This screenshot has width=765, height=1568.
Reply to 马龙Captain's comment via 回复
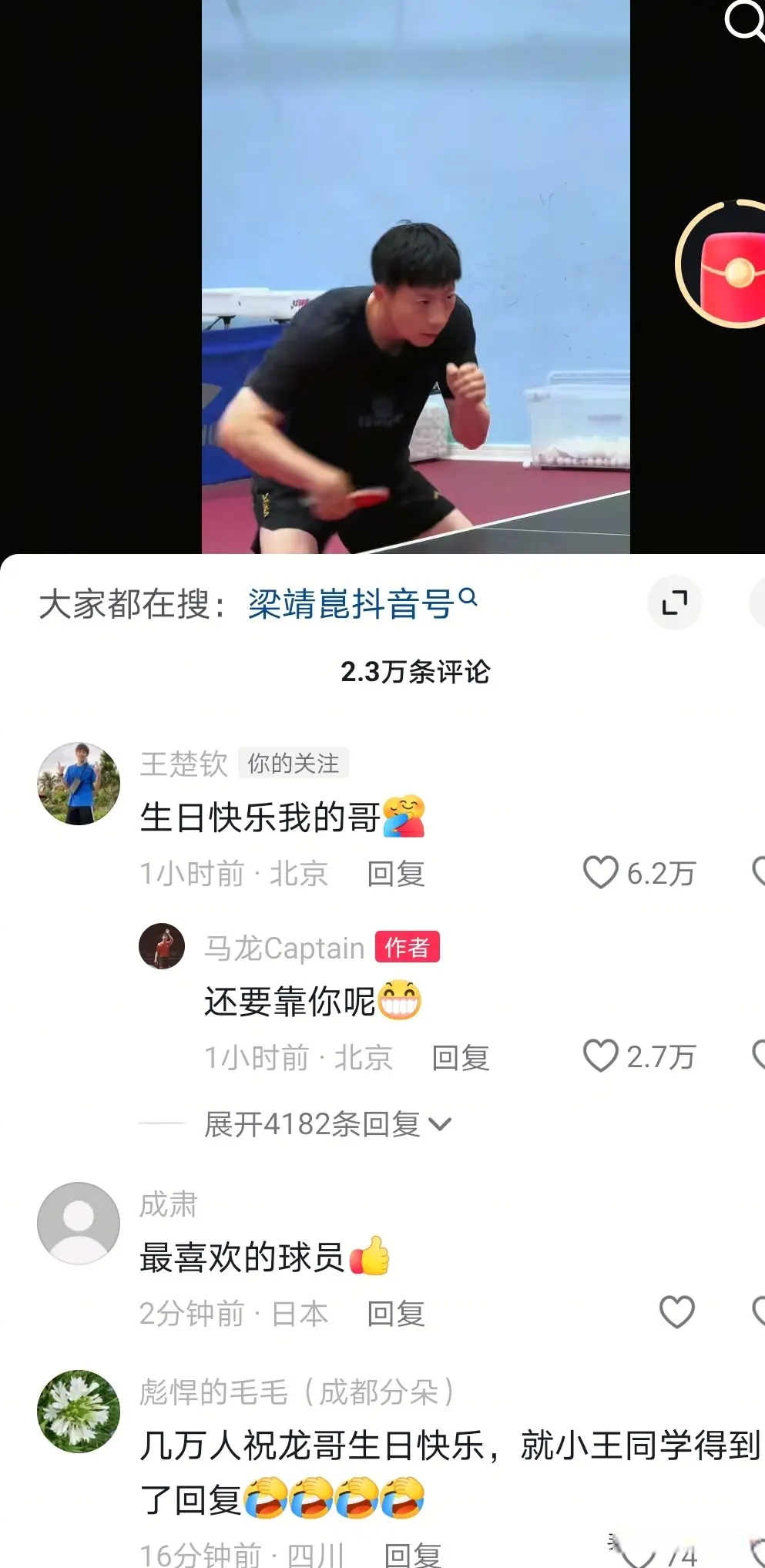click(461, 1058)
